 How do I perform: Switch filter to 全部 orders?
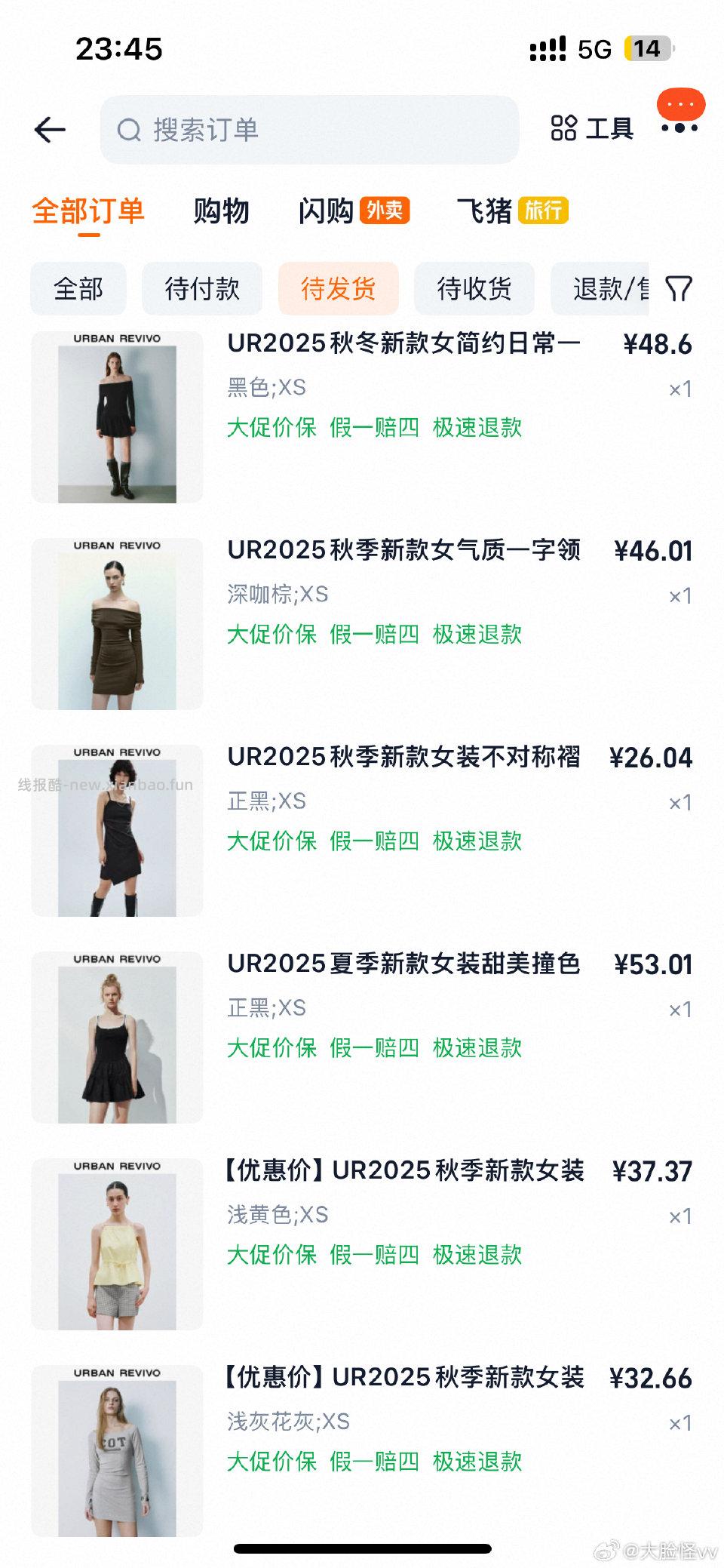(78, 288)
